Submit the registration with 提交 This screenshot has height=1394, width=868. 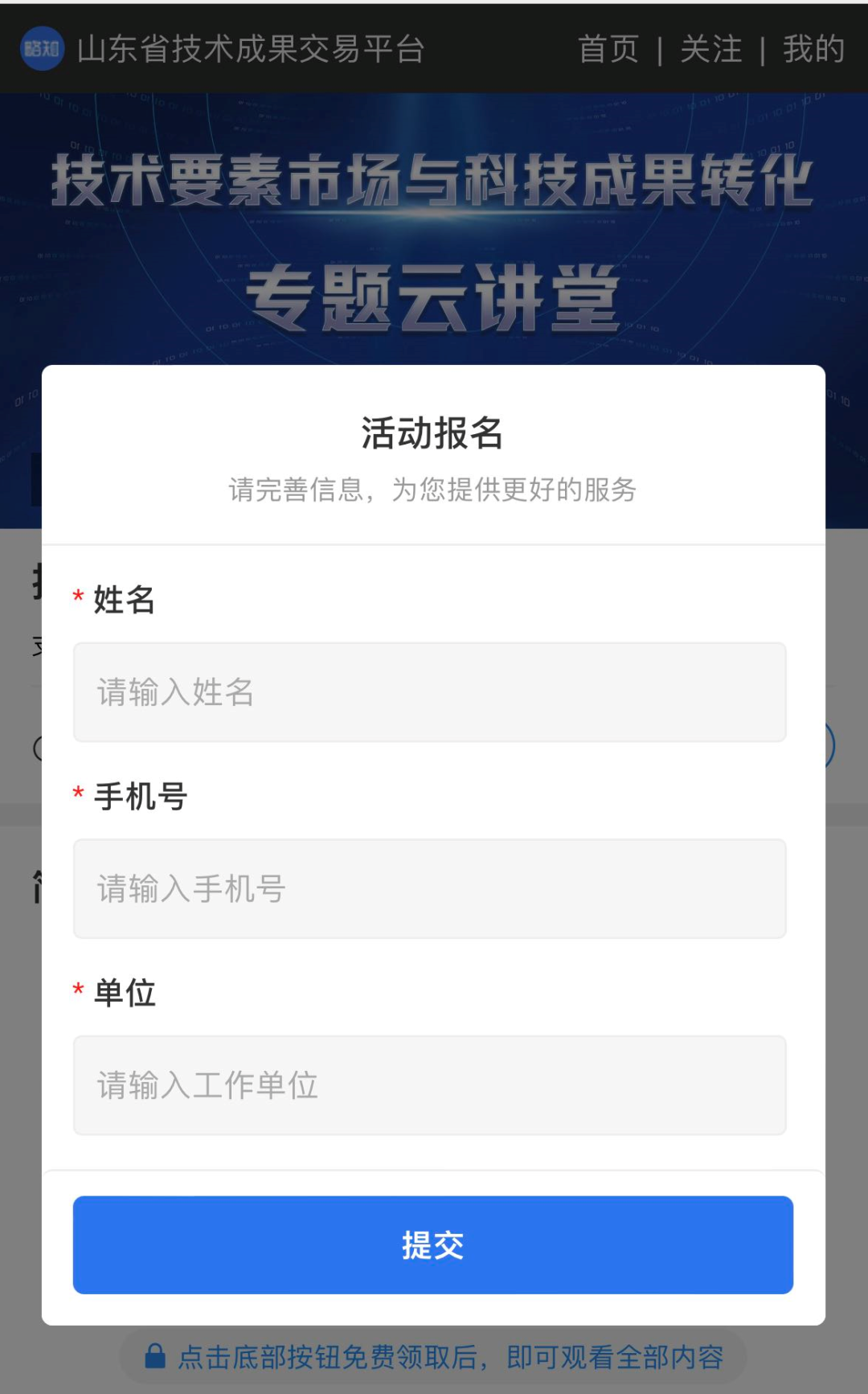(x=432, y=1244)
